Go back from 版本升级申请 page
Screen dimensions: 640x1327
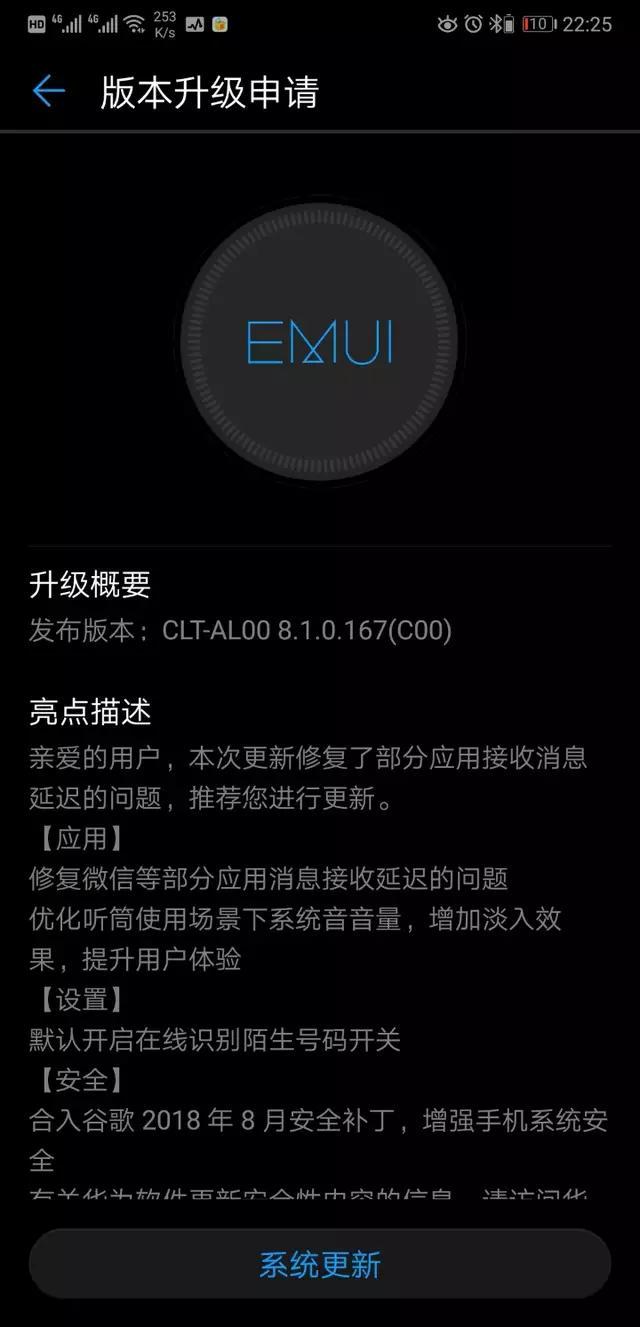coord(48,92)
